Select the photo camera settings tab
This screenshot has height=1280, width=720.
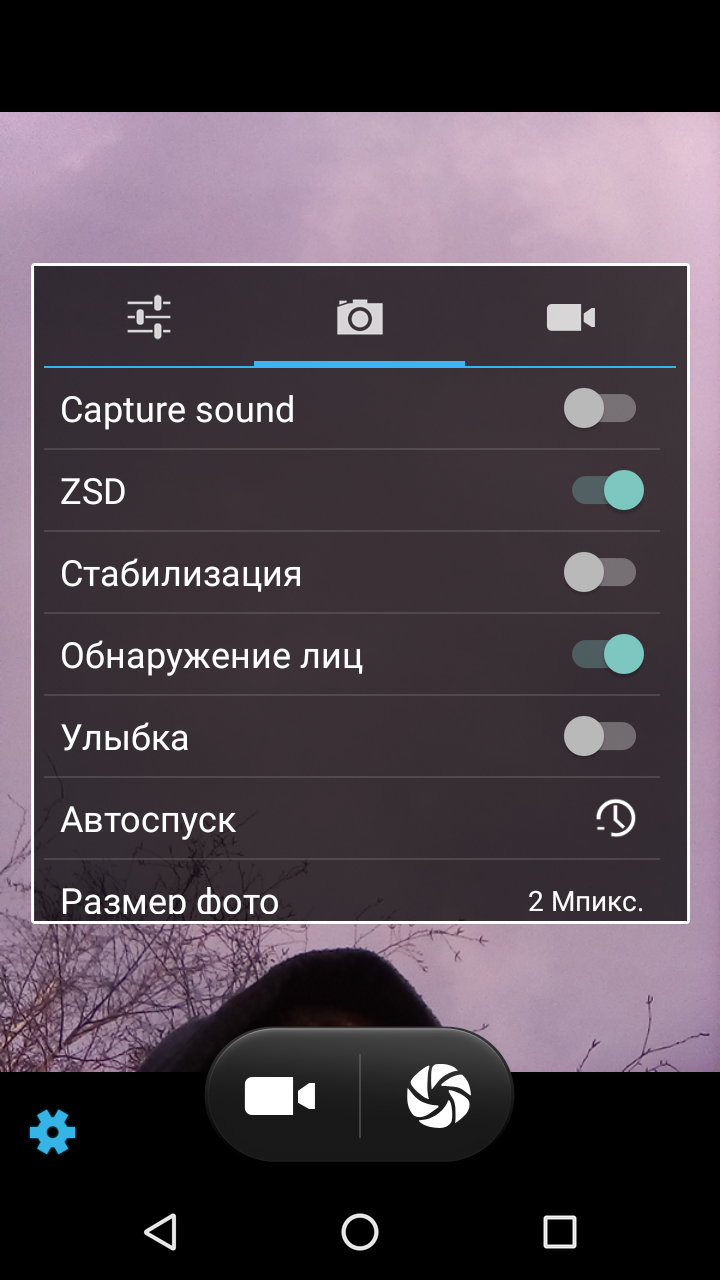[360, 318]
